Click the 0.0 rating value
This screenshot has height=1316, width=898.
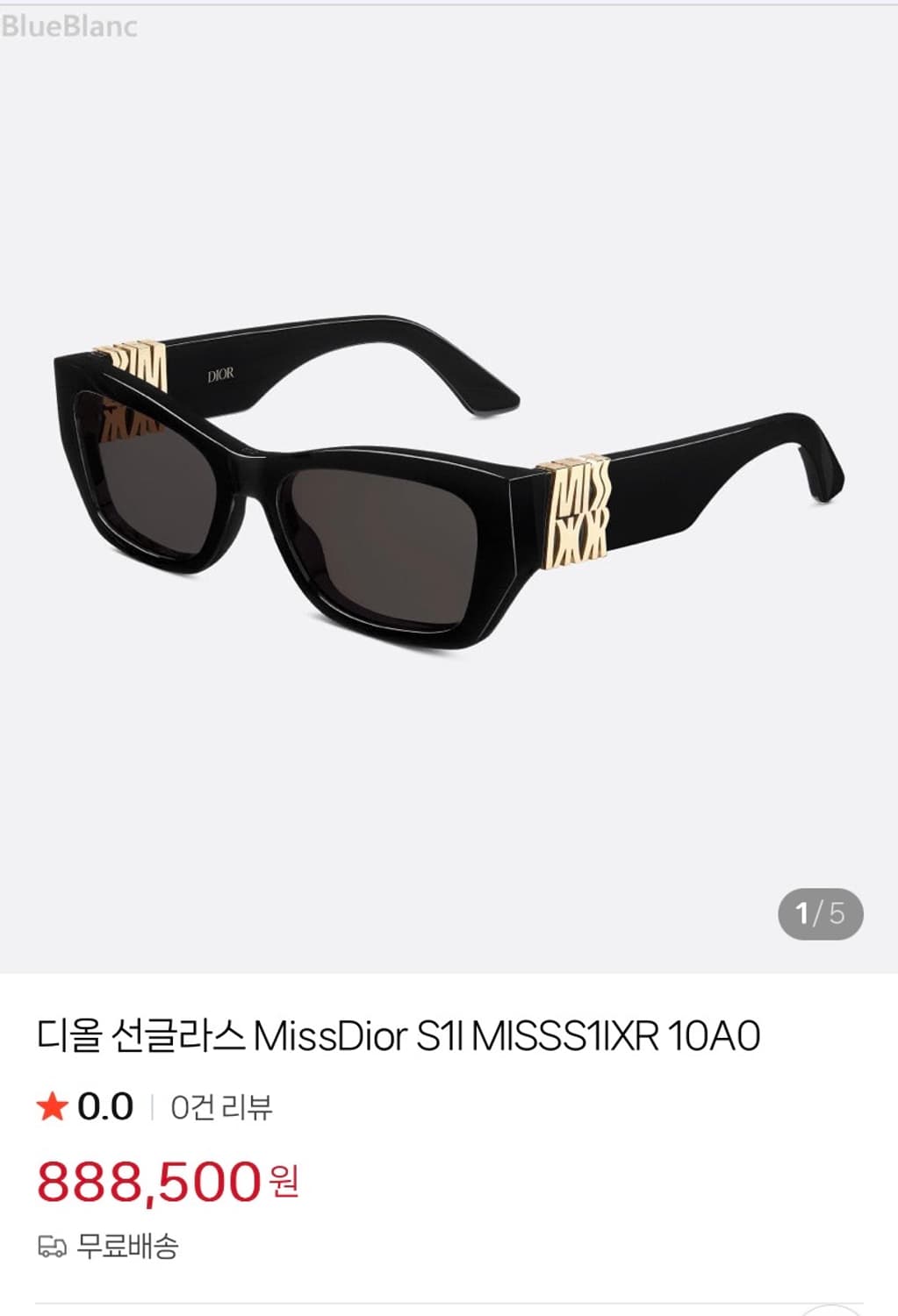(x=101, y=1107)
